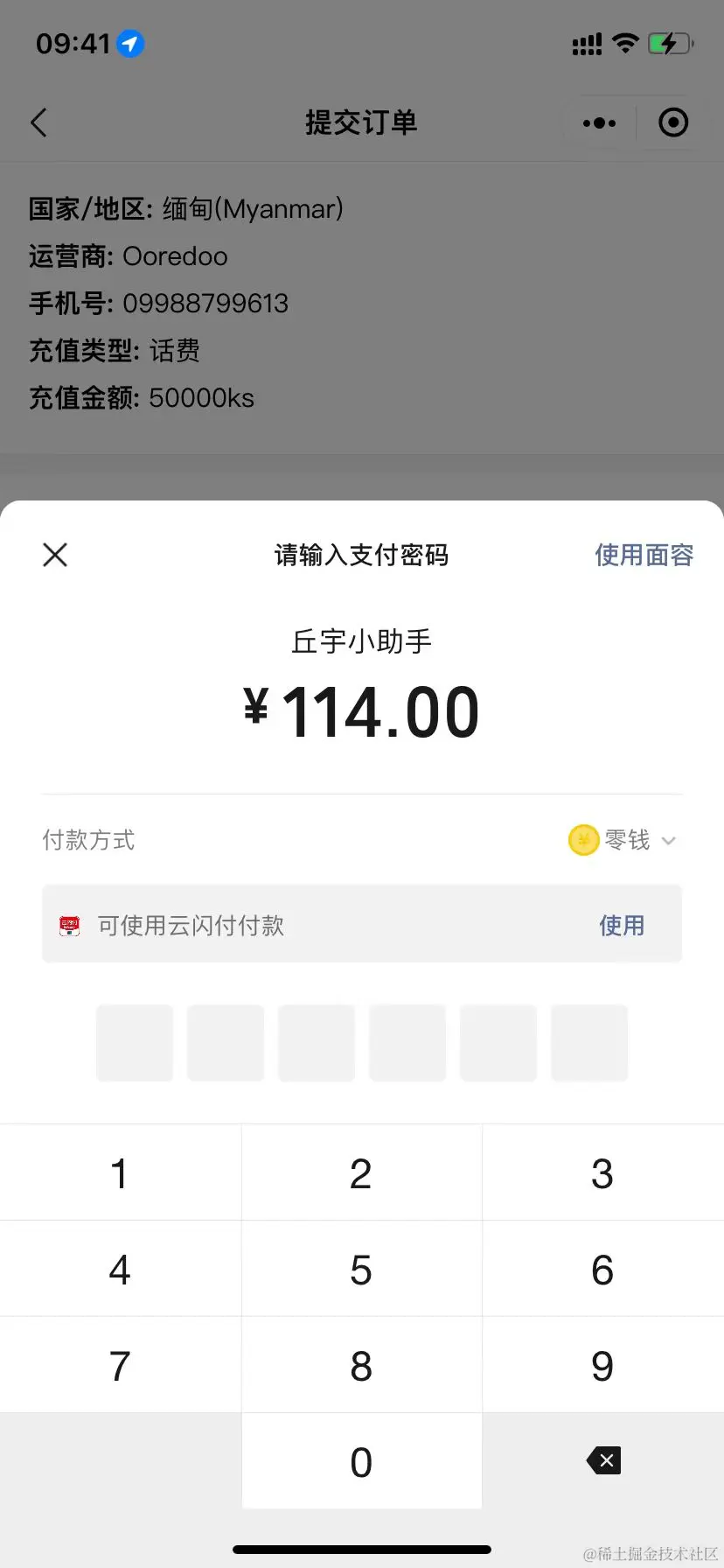Close the mini program with the circle icon

[x=672, y=123]
